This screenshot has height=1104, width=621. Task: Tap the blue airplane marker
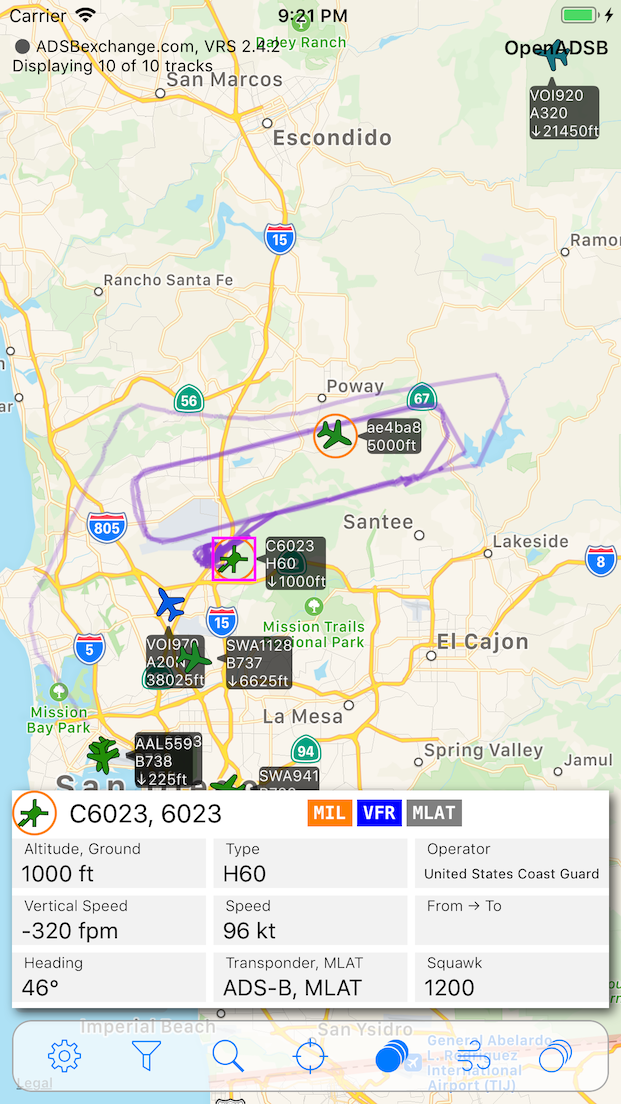tap(171, 604)
